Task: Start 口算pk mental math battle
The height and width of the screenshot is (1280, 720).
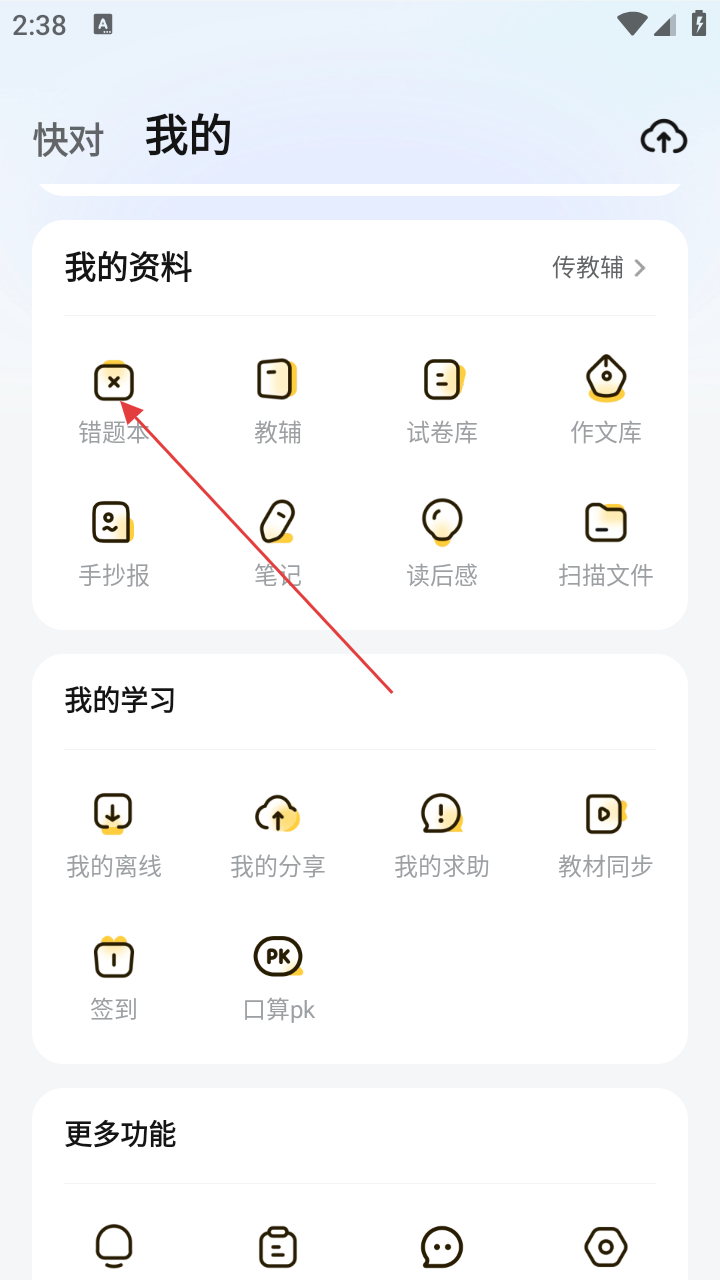Action: [278, 977]
